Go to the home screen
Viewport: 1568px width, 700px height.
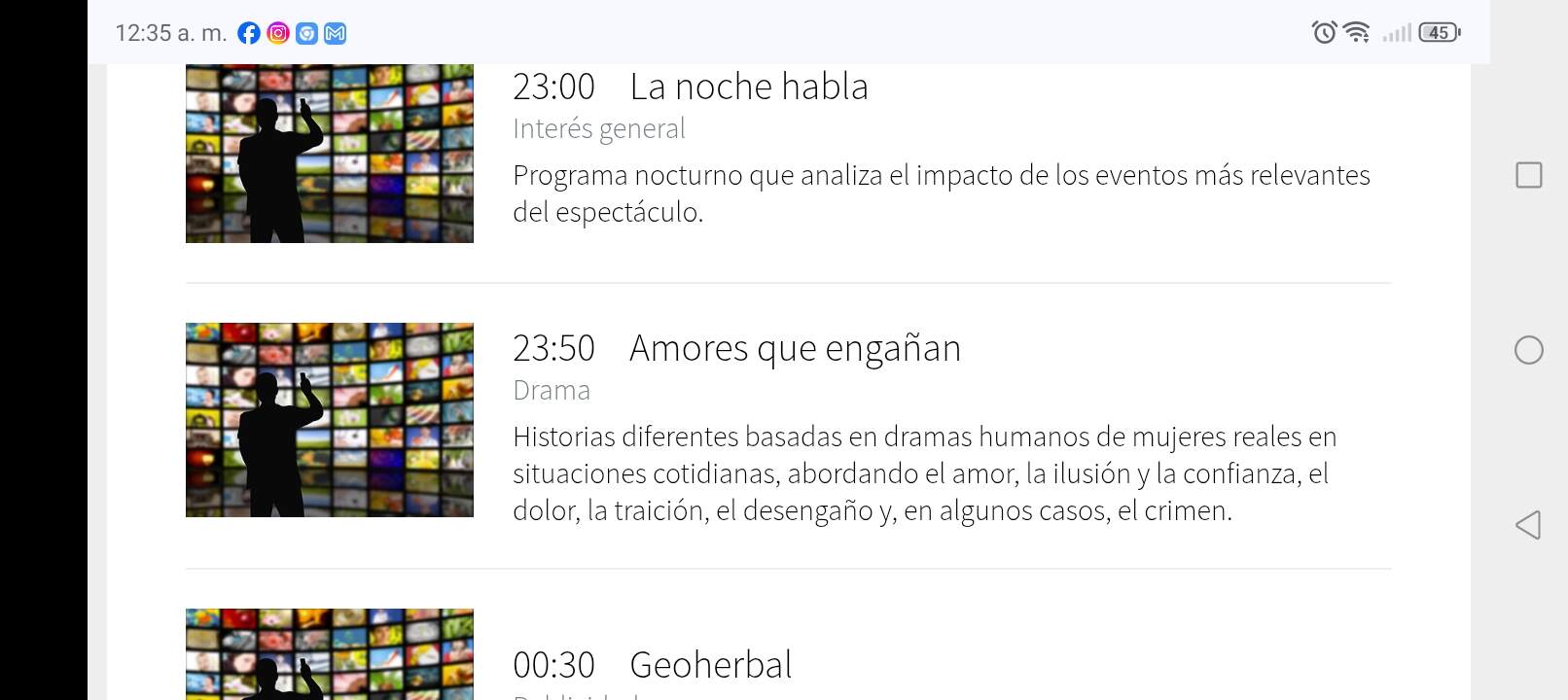click(x=1528, y=350)
